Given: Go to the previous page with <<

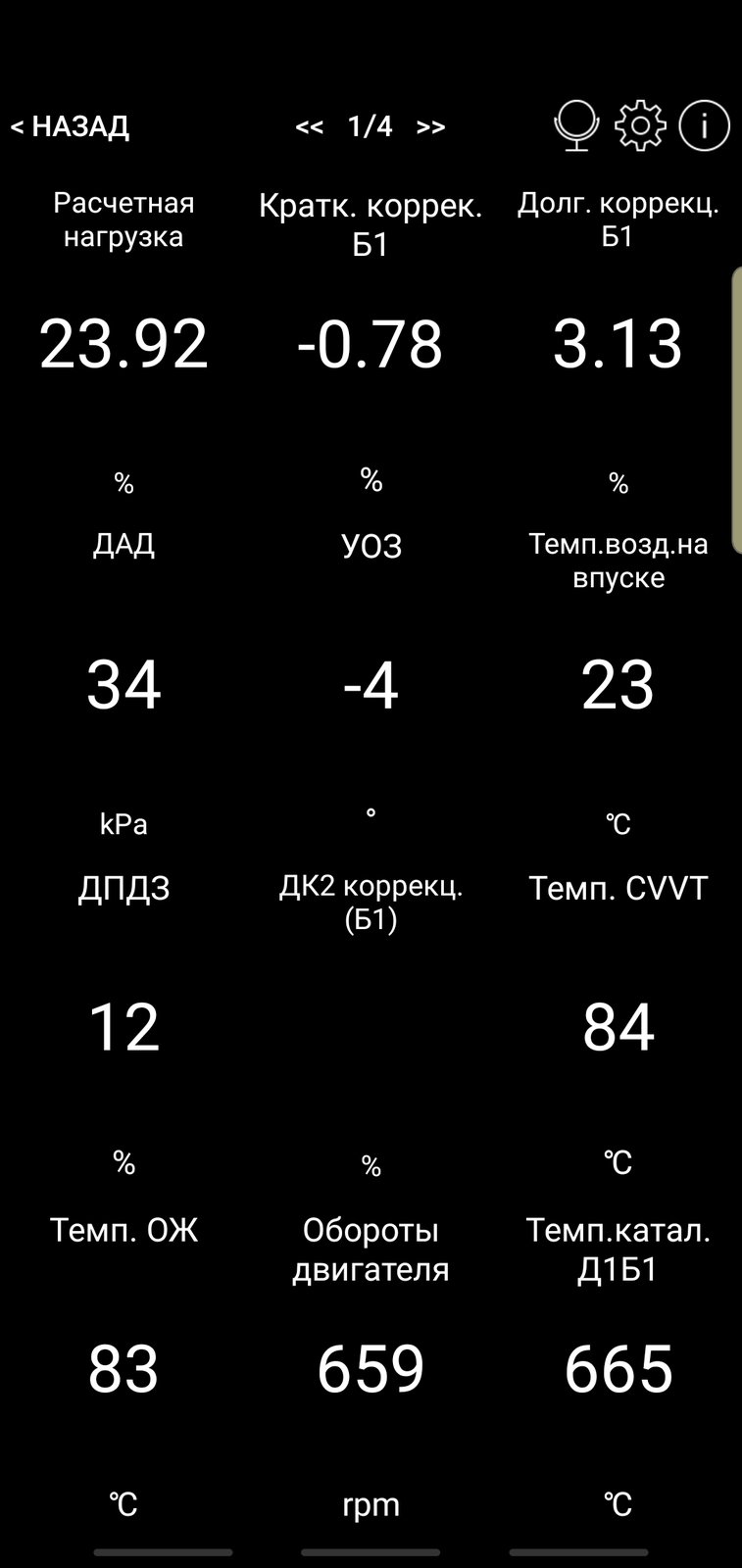Looking at the screenshot, I should (310, 127).
